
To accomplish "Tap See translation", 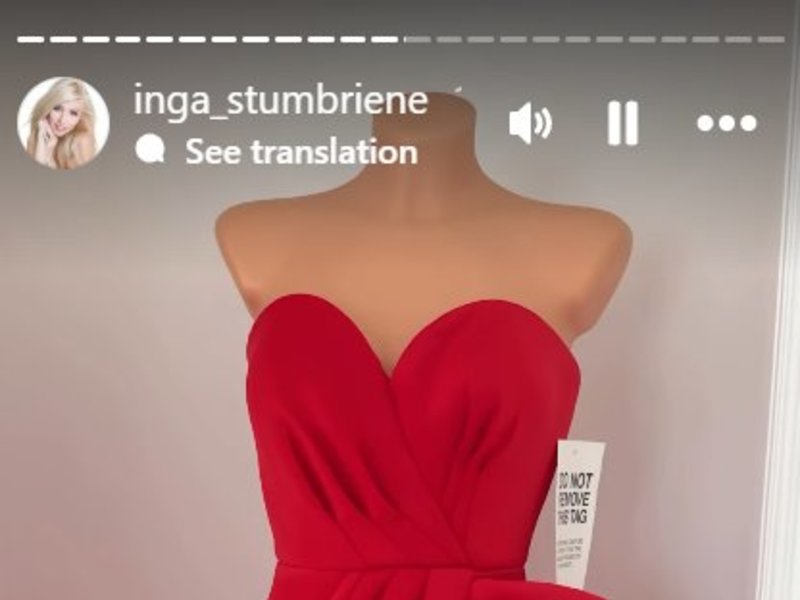I will (300, 152).
